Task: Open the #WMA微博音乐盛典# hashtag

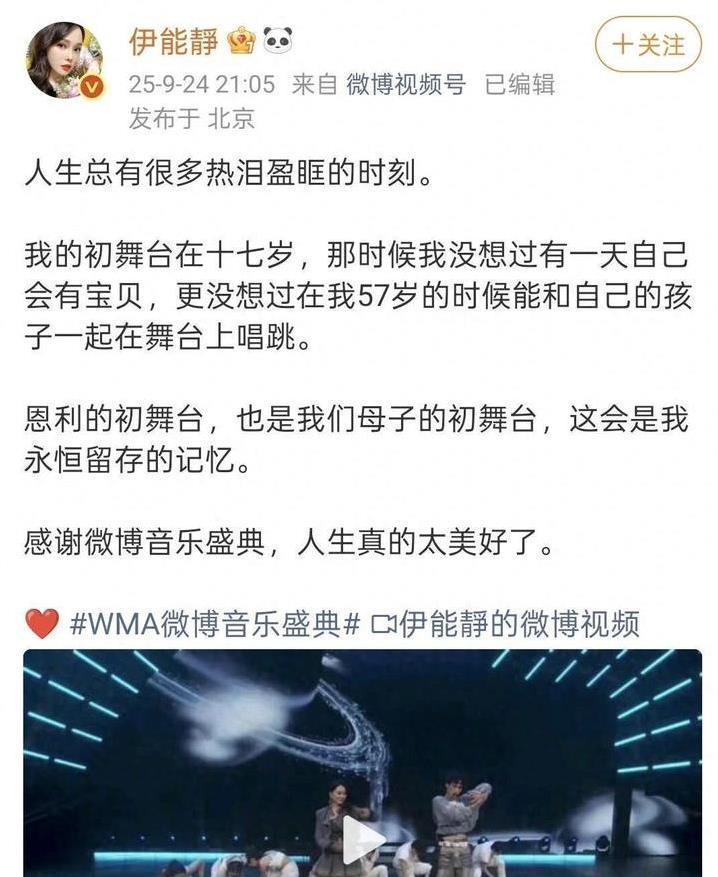Action: [214, 625]
